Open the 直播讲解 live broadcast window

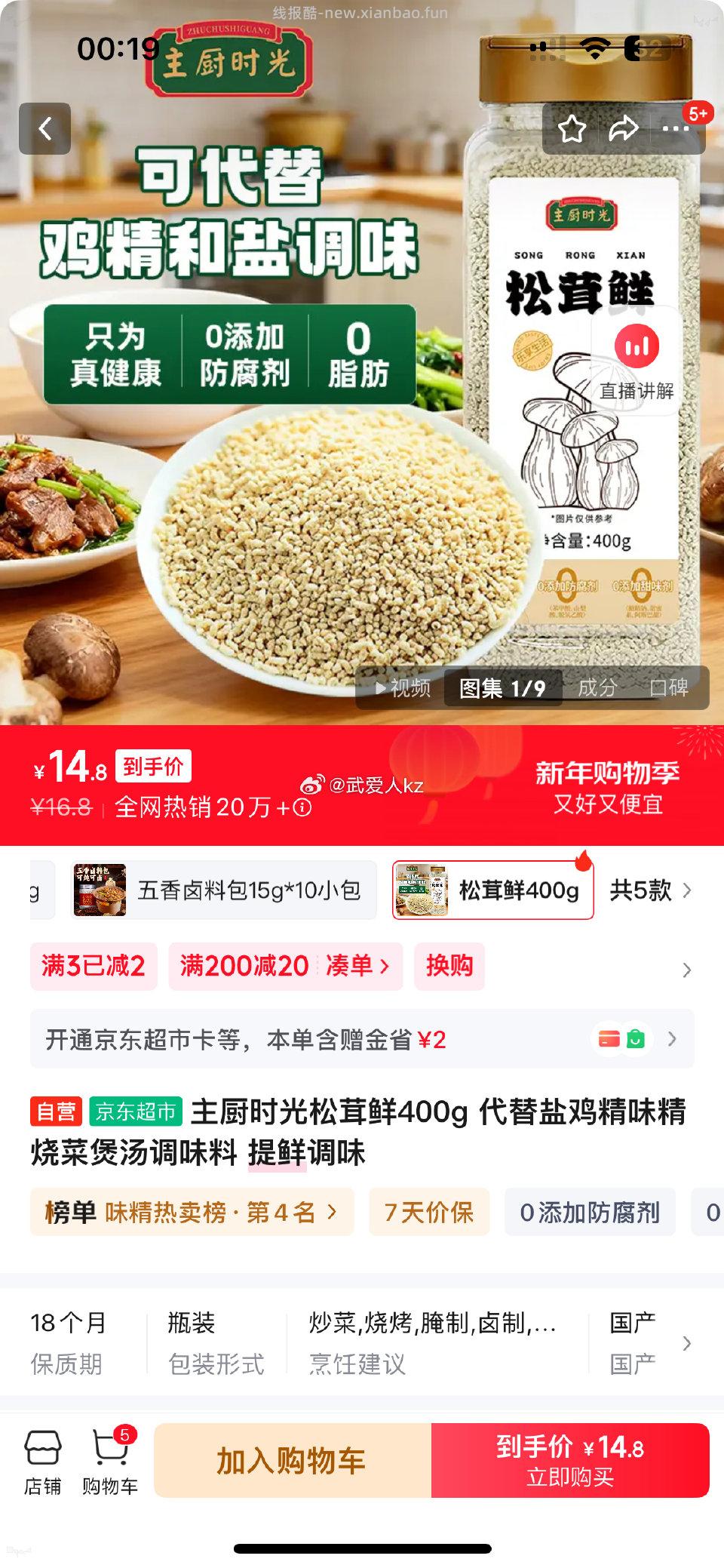[x=636, y=361]
